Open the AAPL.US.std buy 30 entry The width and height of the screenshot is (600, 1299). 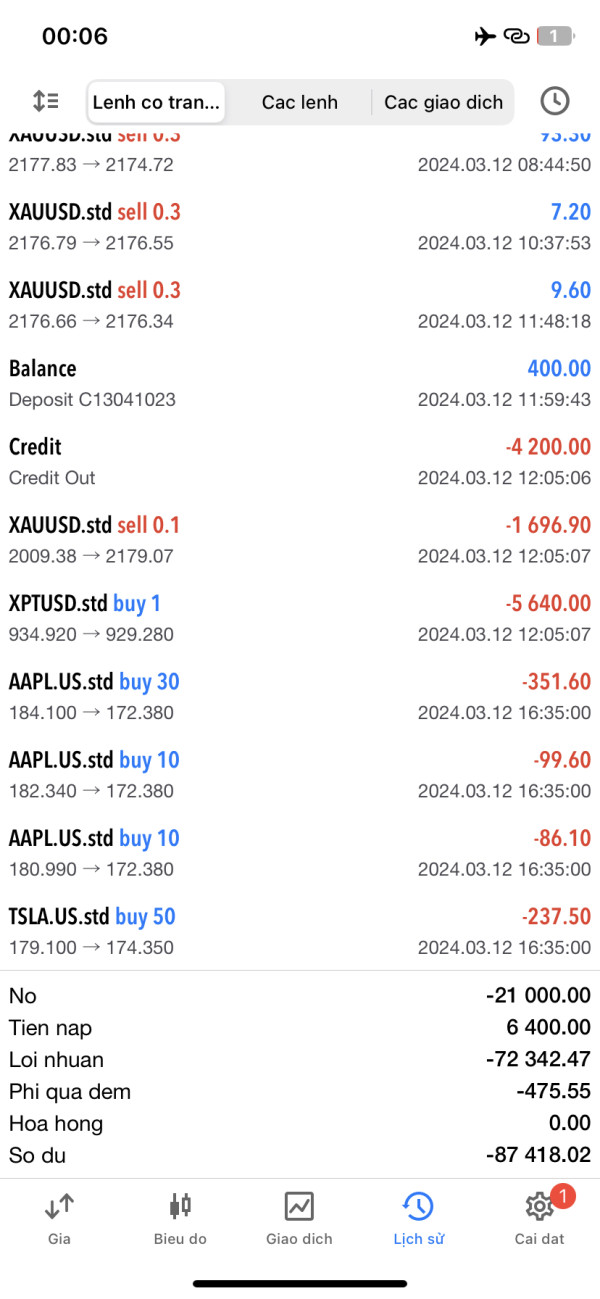[300, 696]
